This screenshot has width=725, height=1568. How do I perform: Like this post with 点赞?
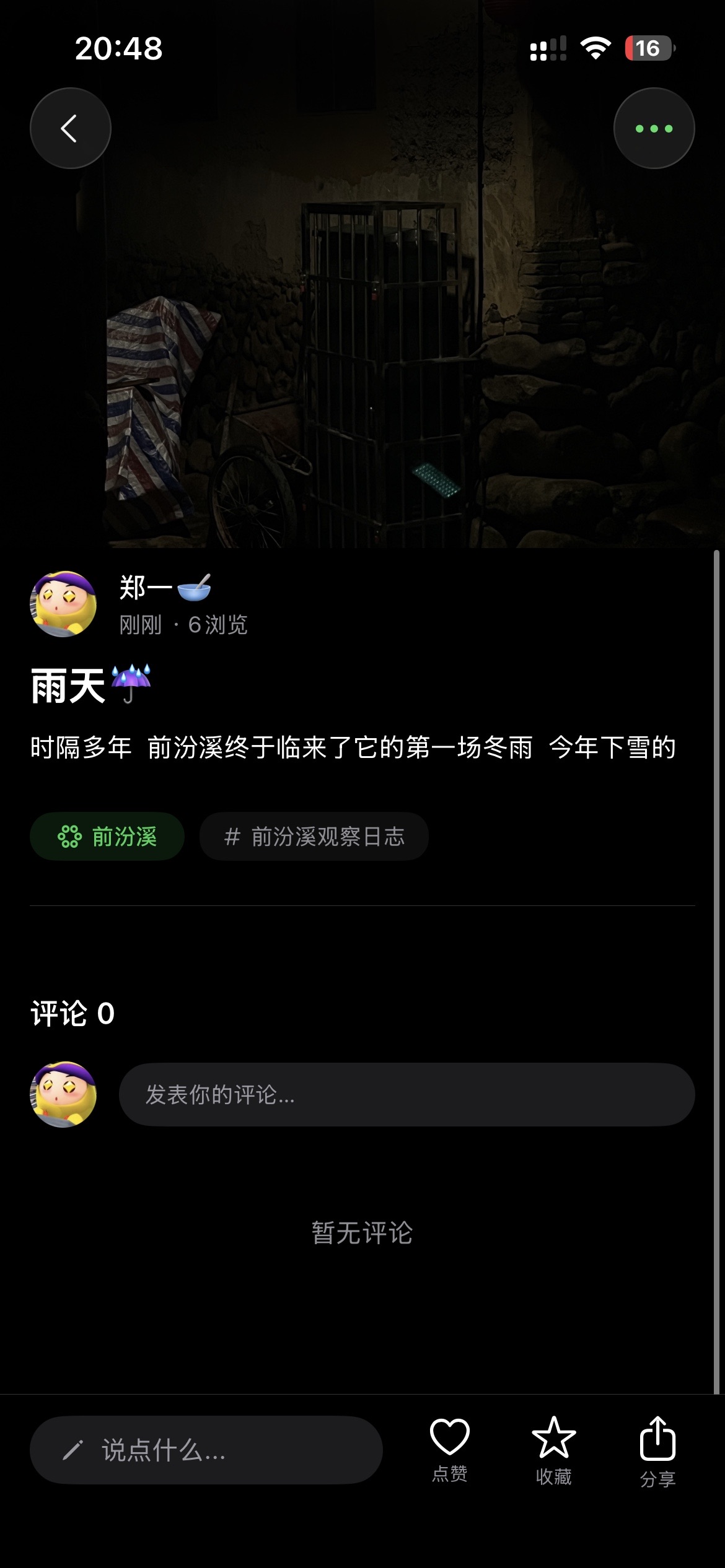point(449,1448)
